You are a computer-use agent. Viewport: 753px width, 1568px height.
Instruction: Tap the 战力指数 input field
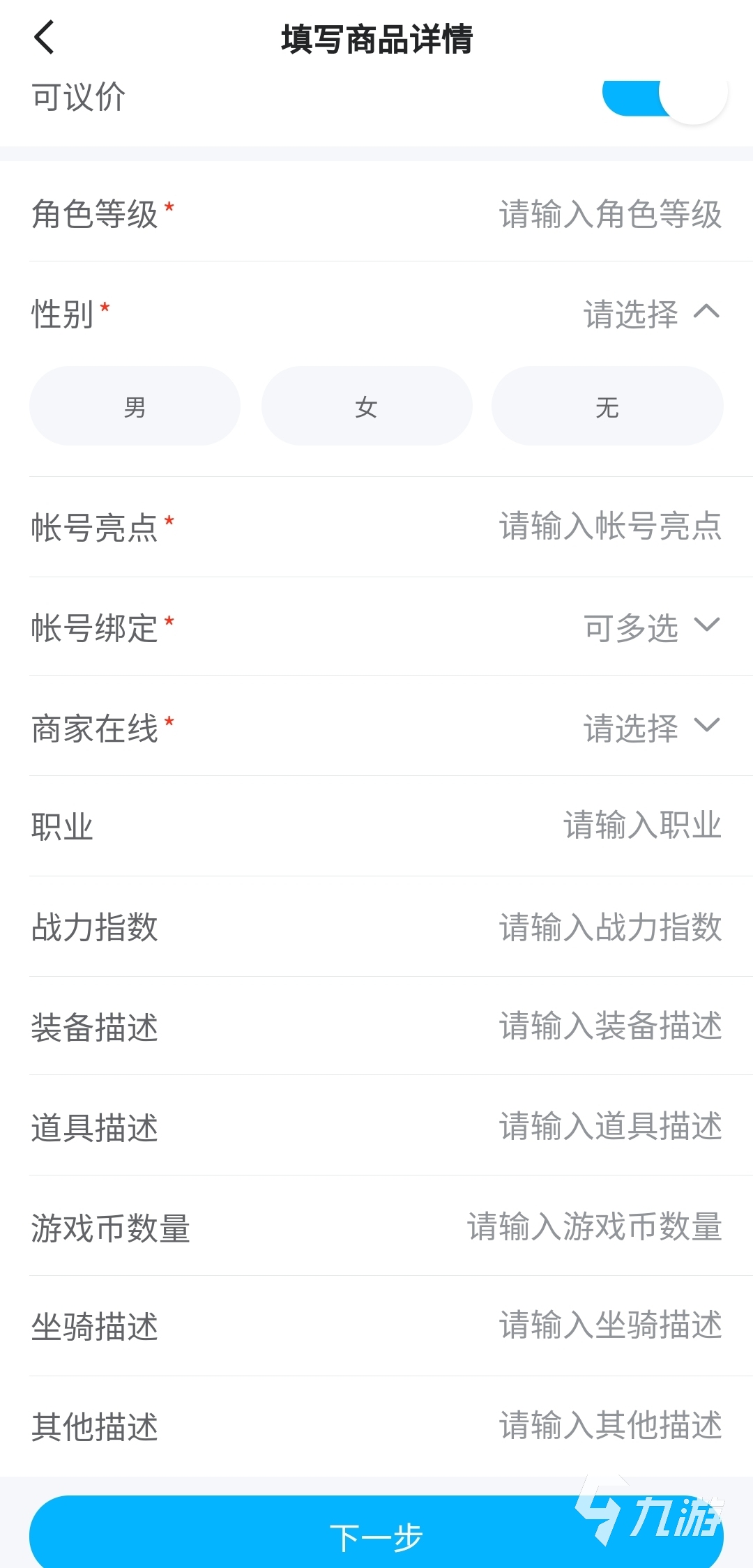tap(610, 927)
